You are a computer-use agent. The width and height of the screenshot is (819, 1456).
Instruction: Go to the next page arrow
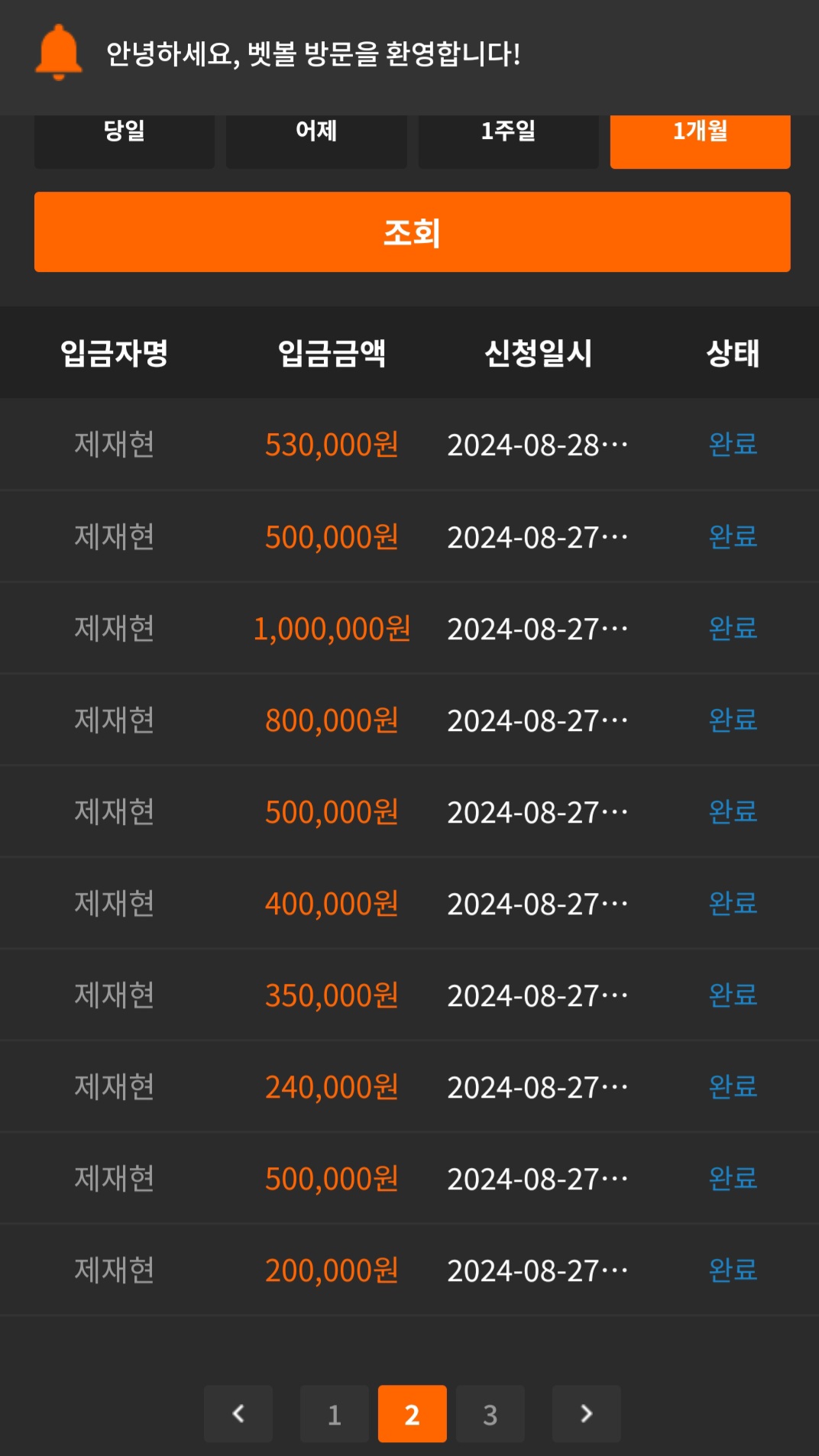(586, 1413)
